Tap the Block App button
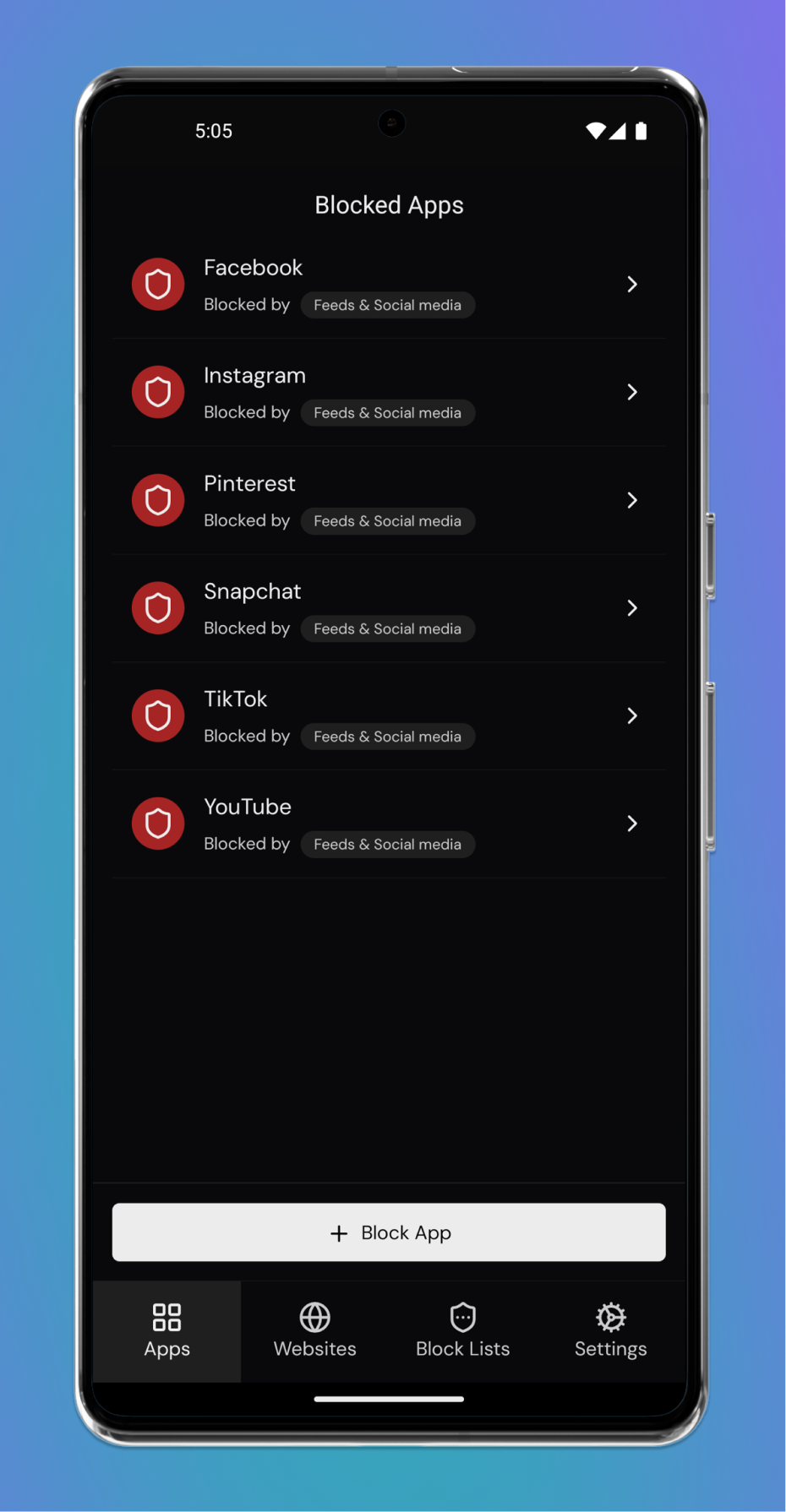The height and width of the screenshot is (1512, 786). (x=389, y=1232)
